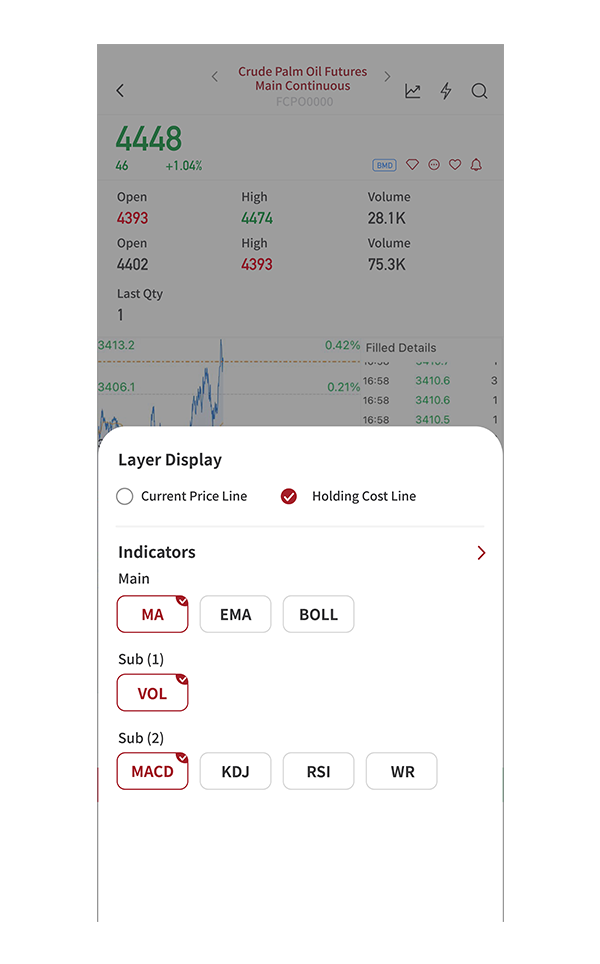
Task: Open the chart trend icon
Action: pyautogui.click(x=413, y=91)
